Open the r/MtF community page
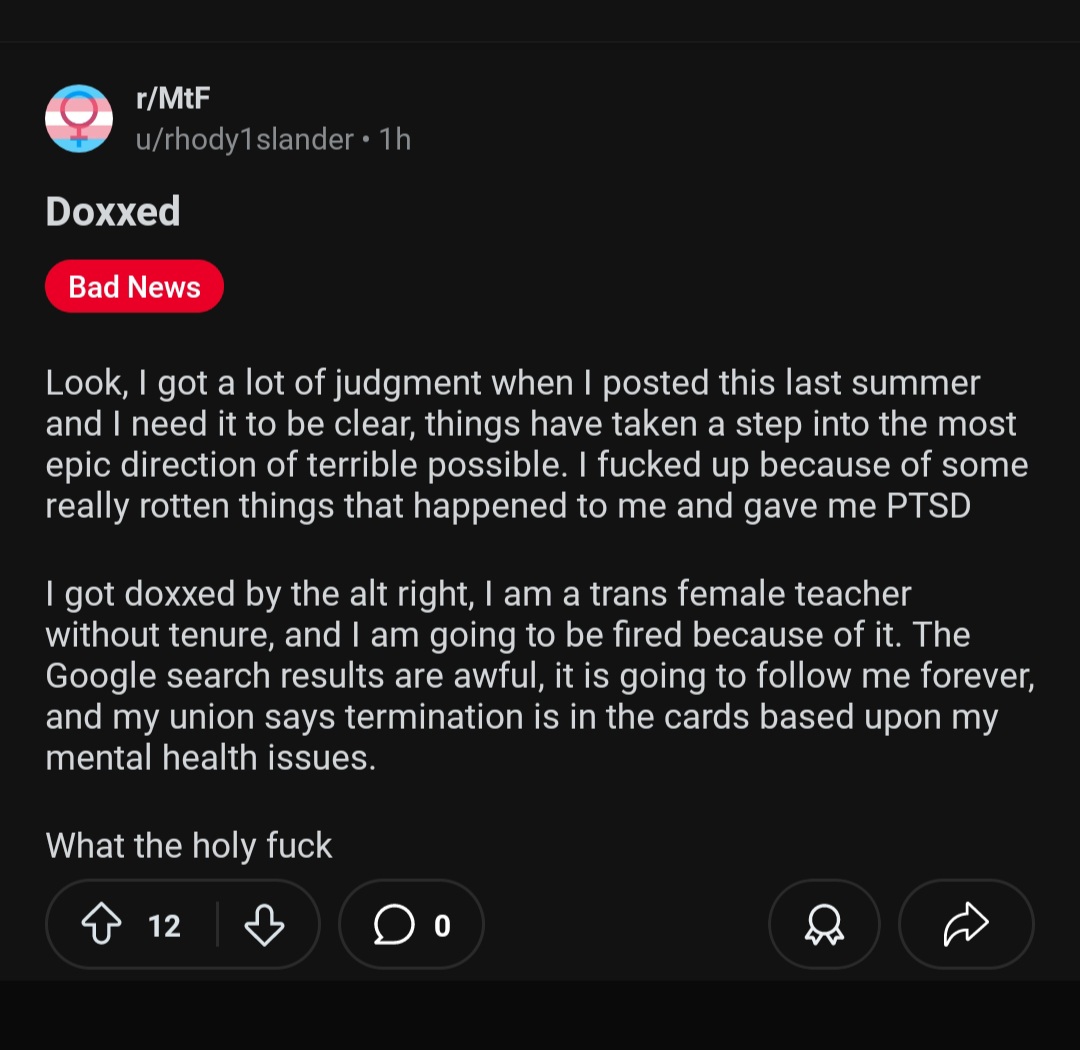This screenshot has height=1050, width=1080. (x=172, y=100)
